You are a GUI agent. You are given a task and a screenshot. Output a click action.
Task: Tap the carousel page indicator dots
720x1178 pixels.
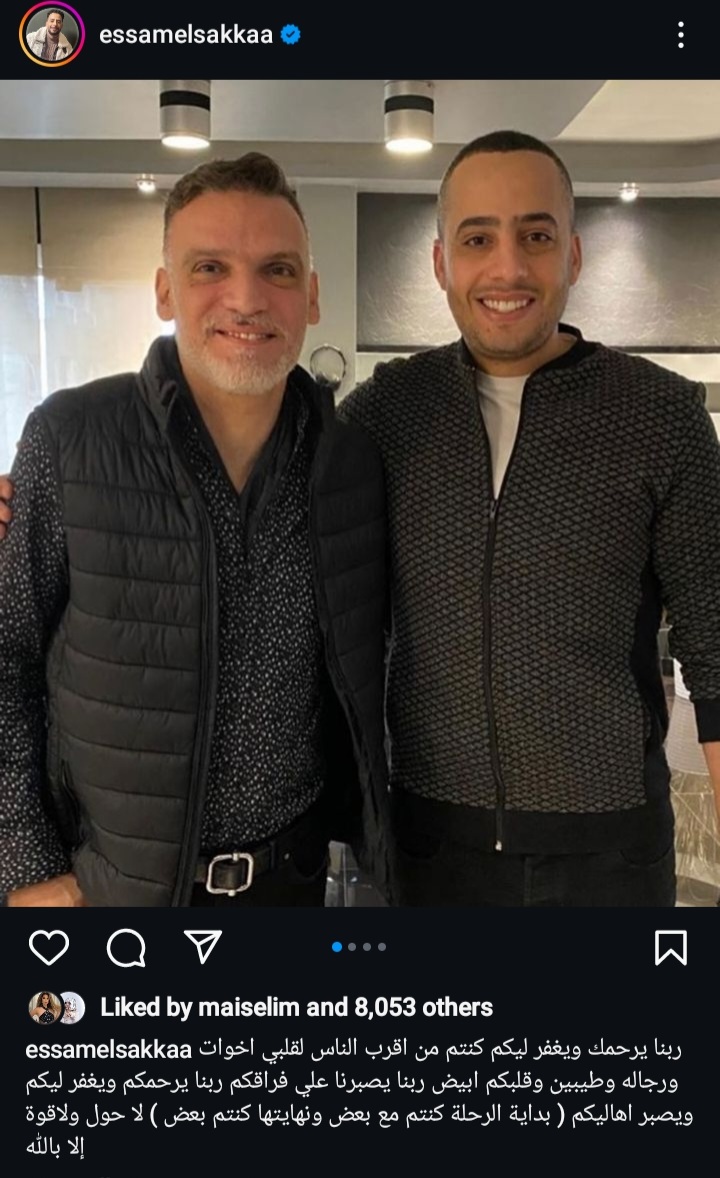click(x=359, y=946)
